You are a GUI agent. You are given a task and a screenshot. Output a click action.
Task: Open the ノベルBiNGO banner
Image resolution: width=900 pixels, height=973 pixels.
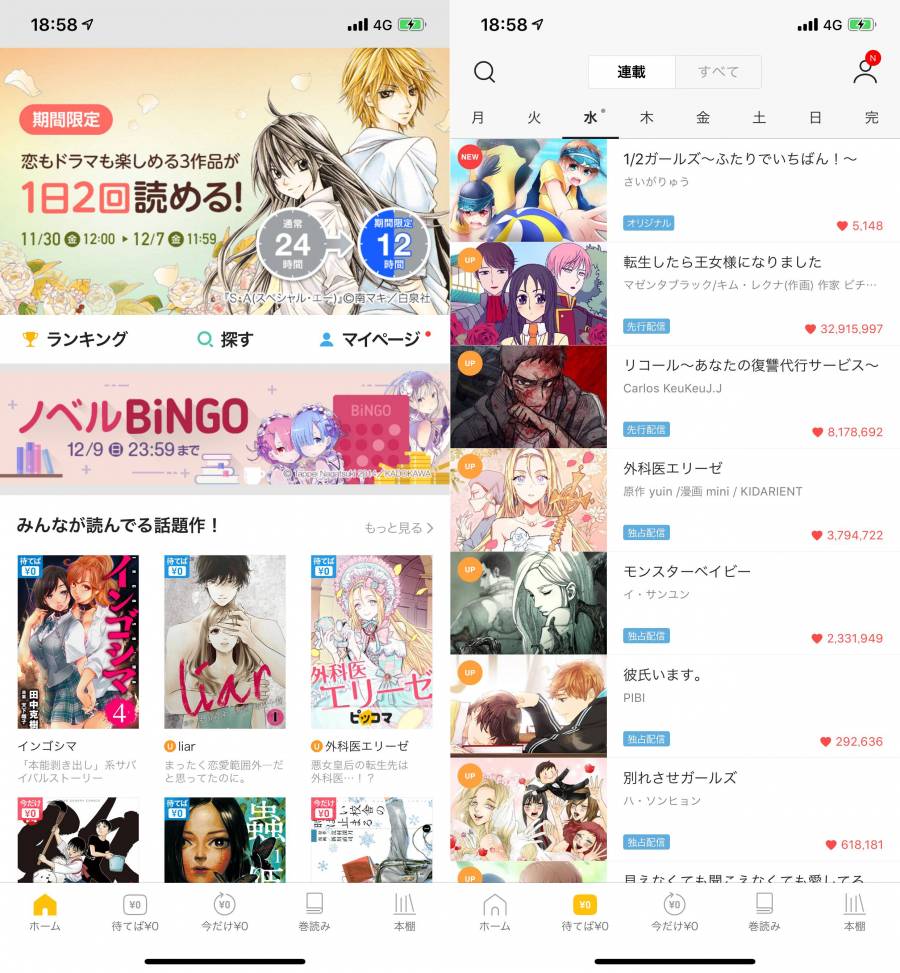(x=225, y=427)
